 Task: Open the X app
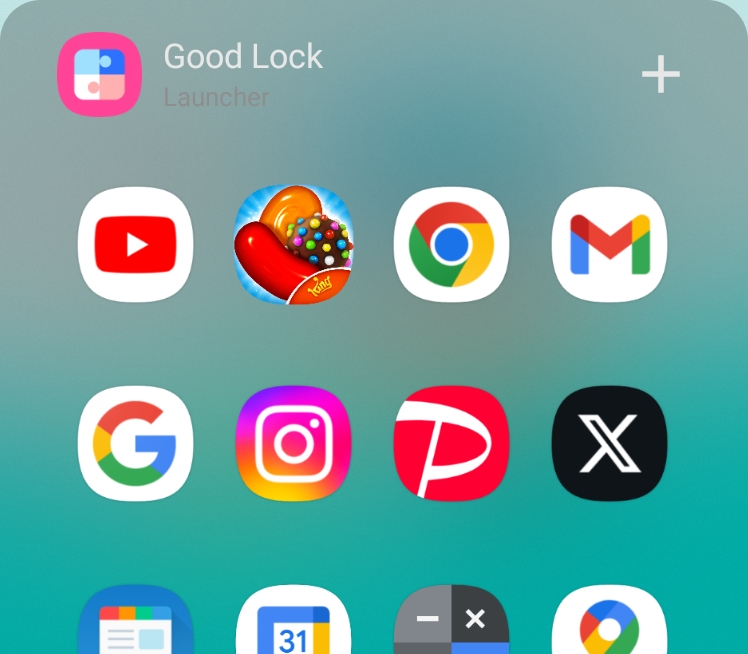tap(609, 442)
